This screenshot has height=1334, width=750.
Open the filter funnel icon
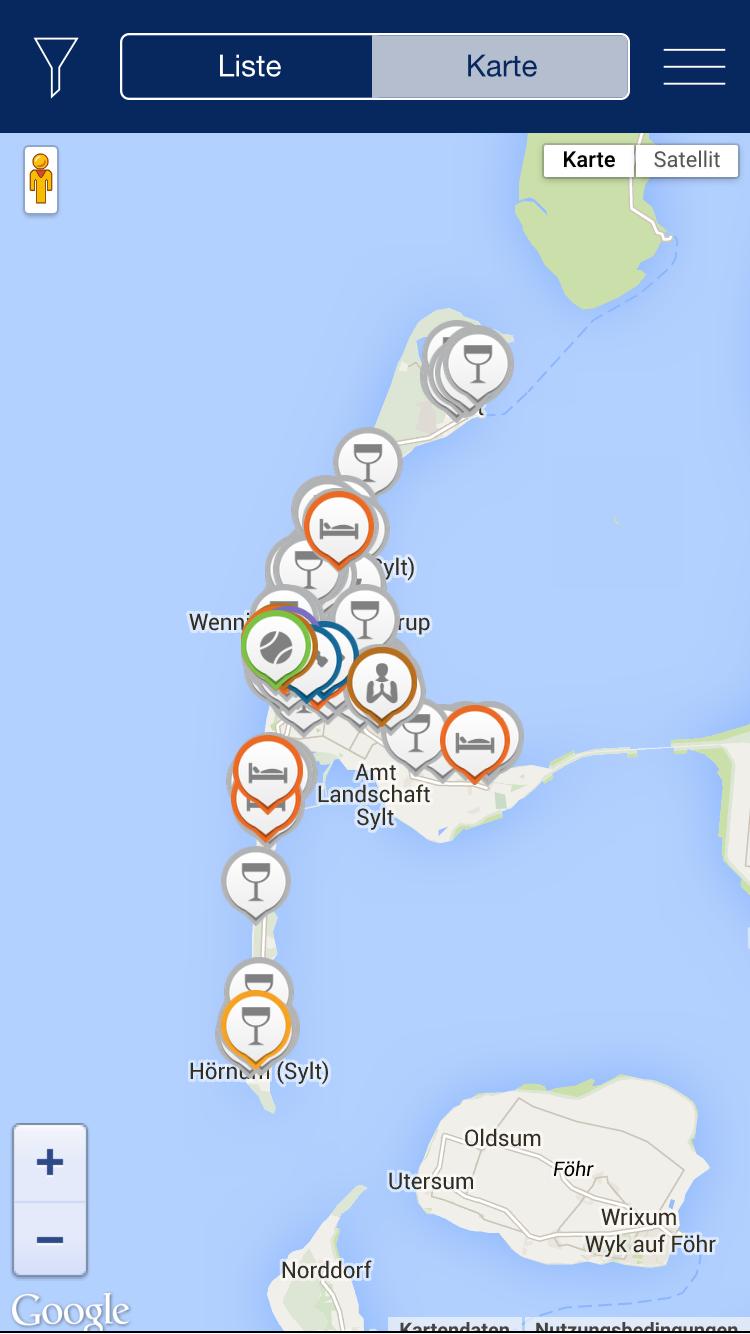tap(56, 67)
